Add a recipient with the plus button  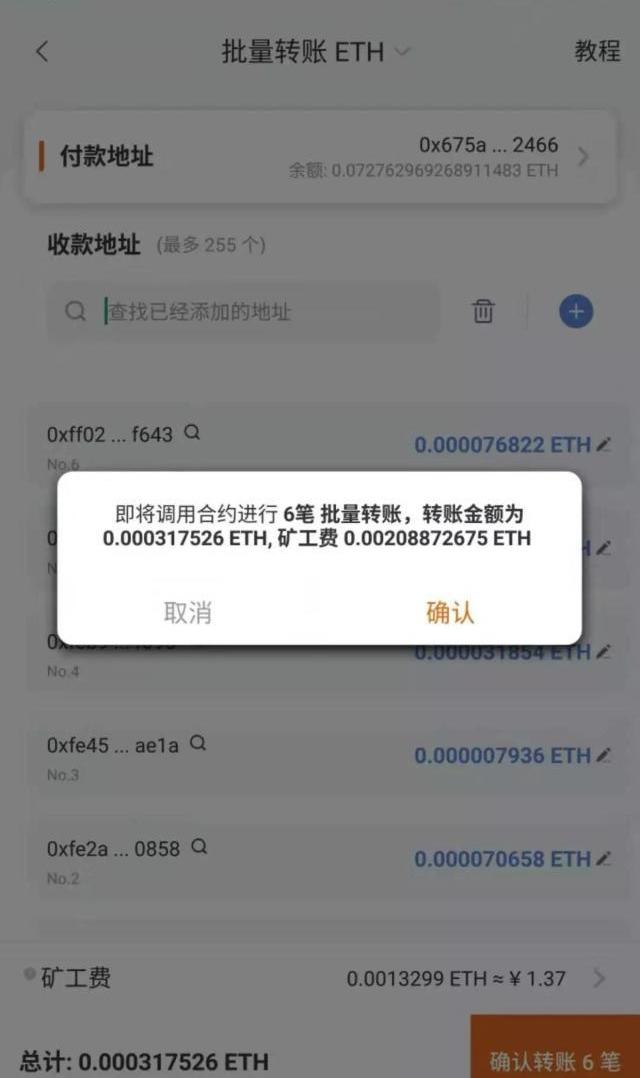click(576, 312)
